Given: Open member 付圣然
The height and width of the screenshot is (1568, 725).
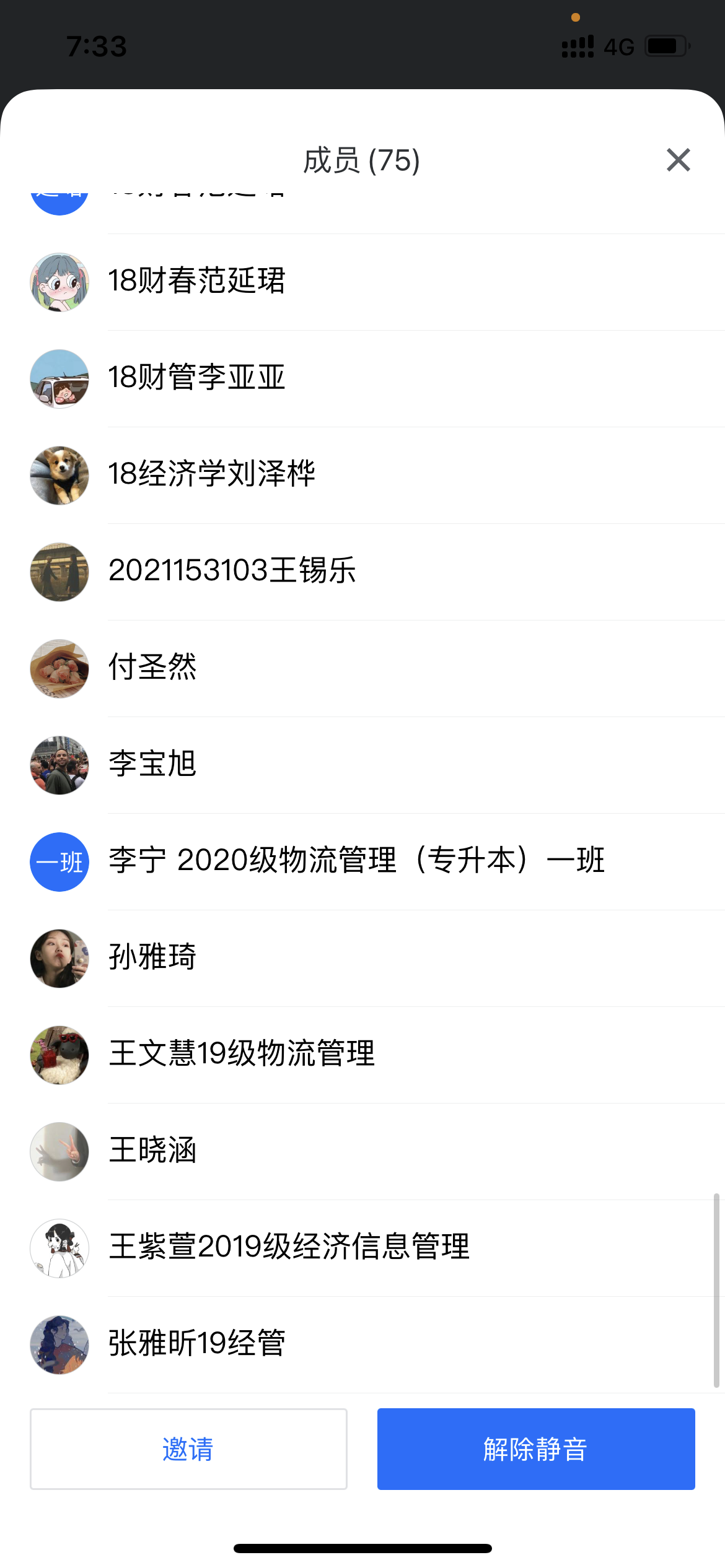Looking at the screenshot, I should click(x=152, y=668).
